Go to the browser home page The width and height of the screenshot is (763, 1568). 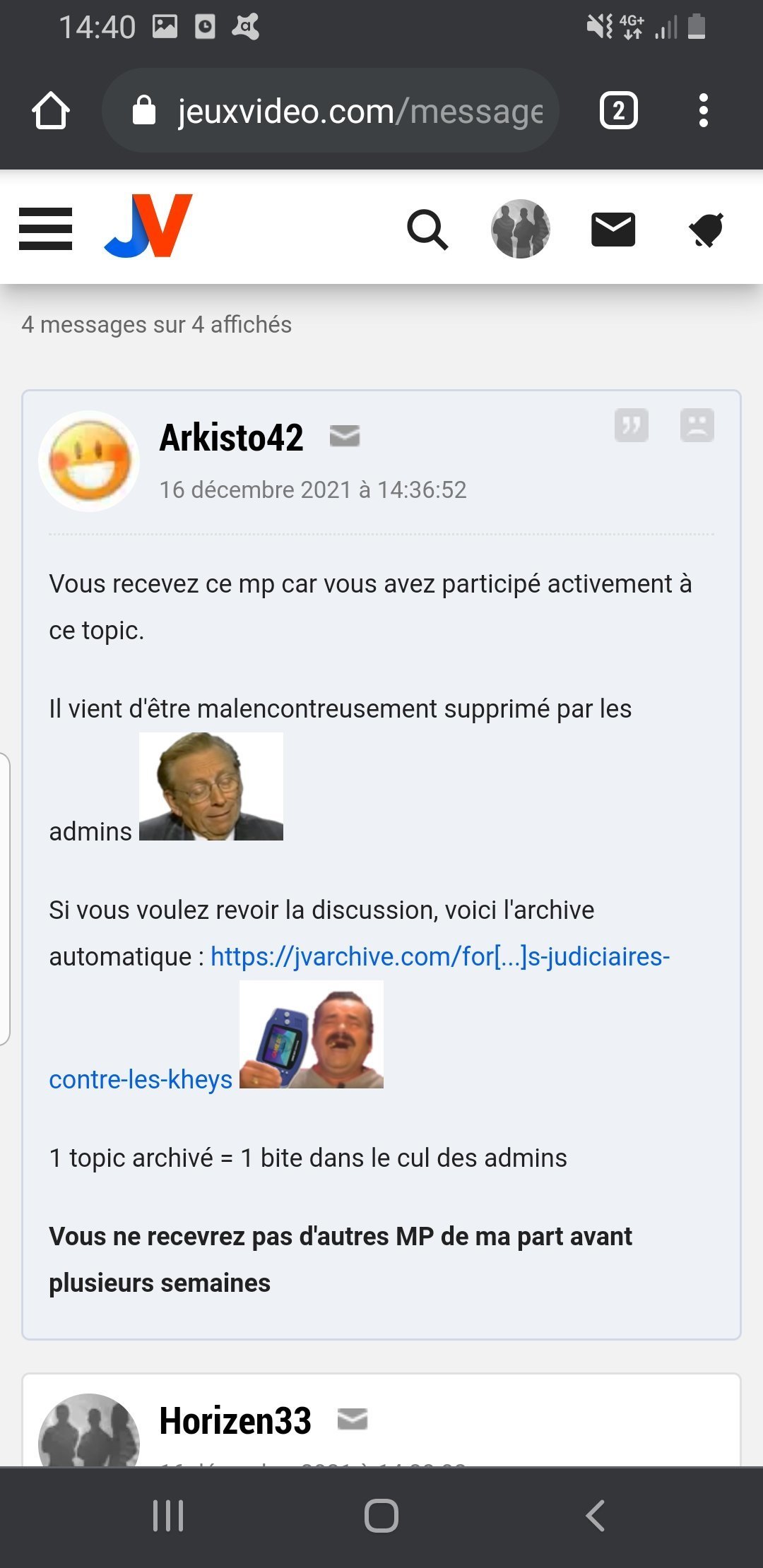click(x=51, y=111)
